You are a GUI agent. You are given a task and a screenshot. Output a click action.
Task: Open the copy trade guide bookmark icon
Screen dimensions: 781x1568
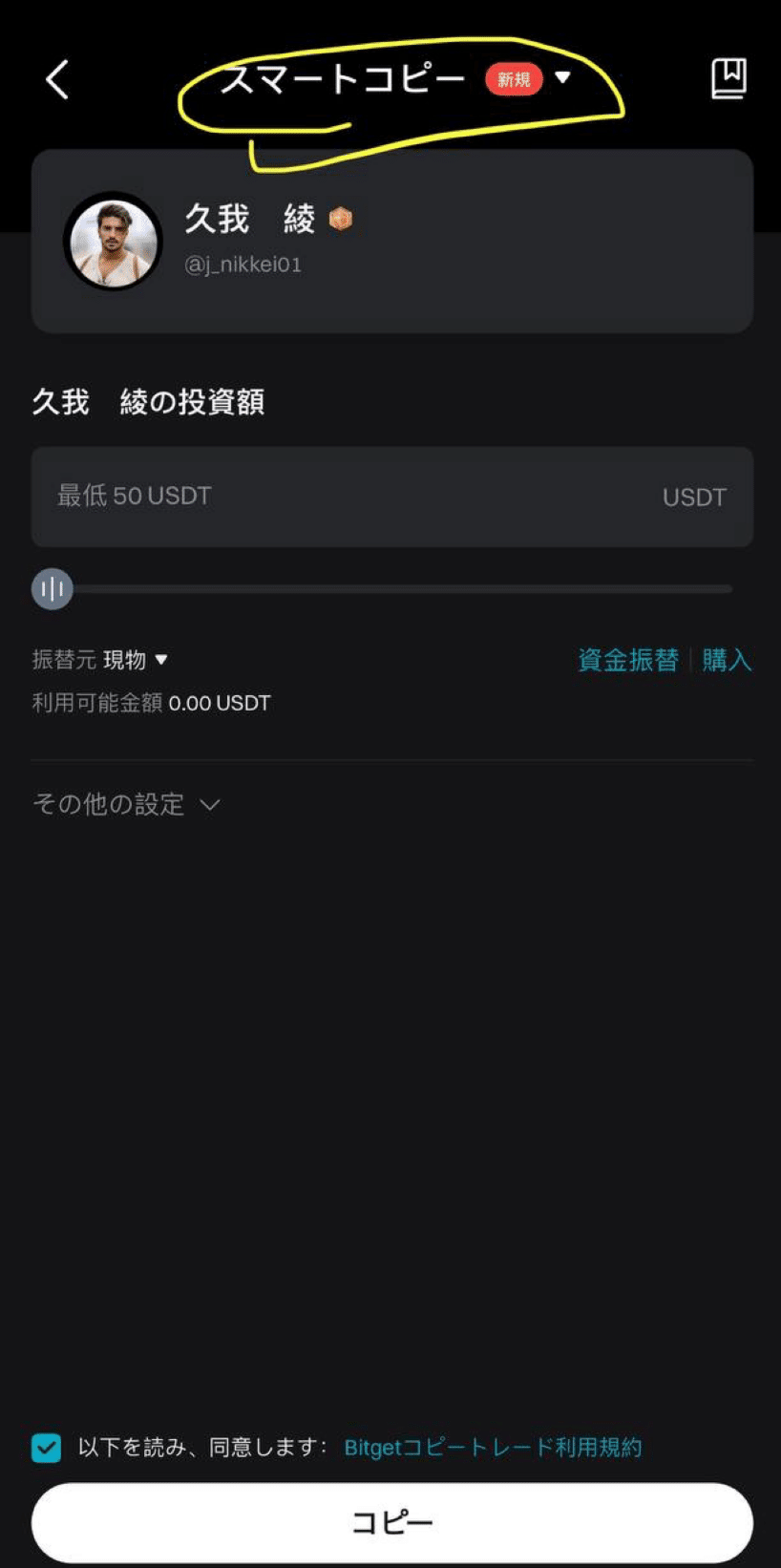pos(728,80)
